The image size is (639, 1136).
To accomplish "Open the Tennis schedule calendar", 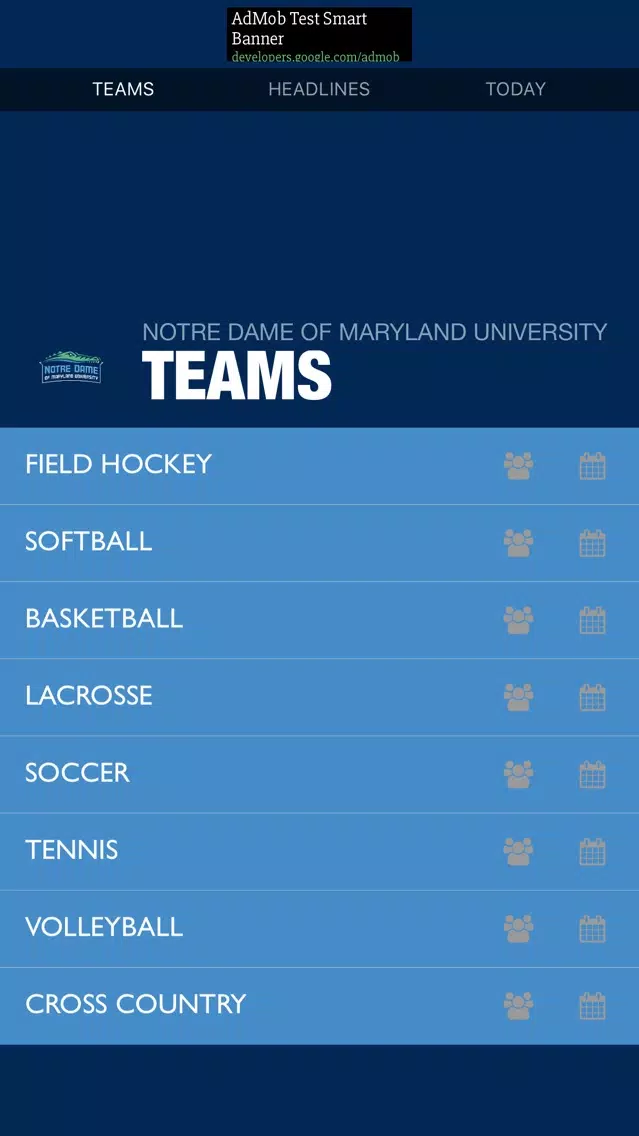I will [x=592, y=851].
